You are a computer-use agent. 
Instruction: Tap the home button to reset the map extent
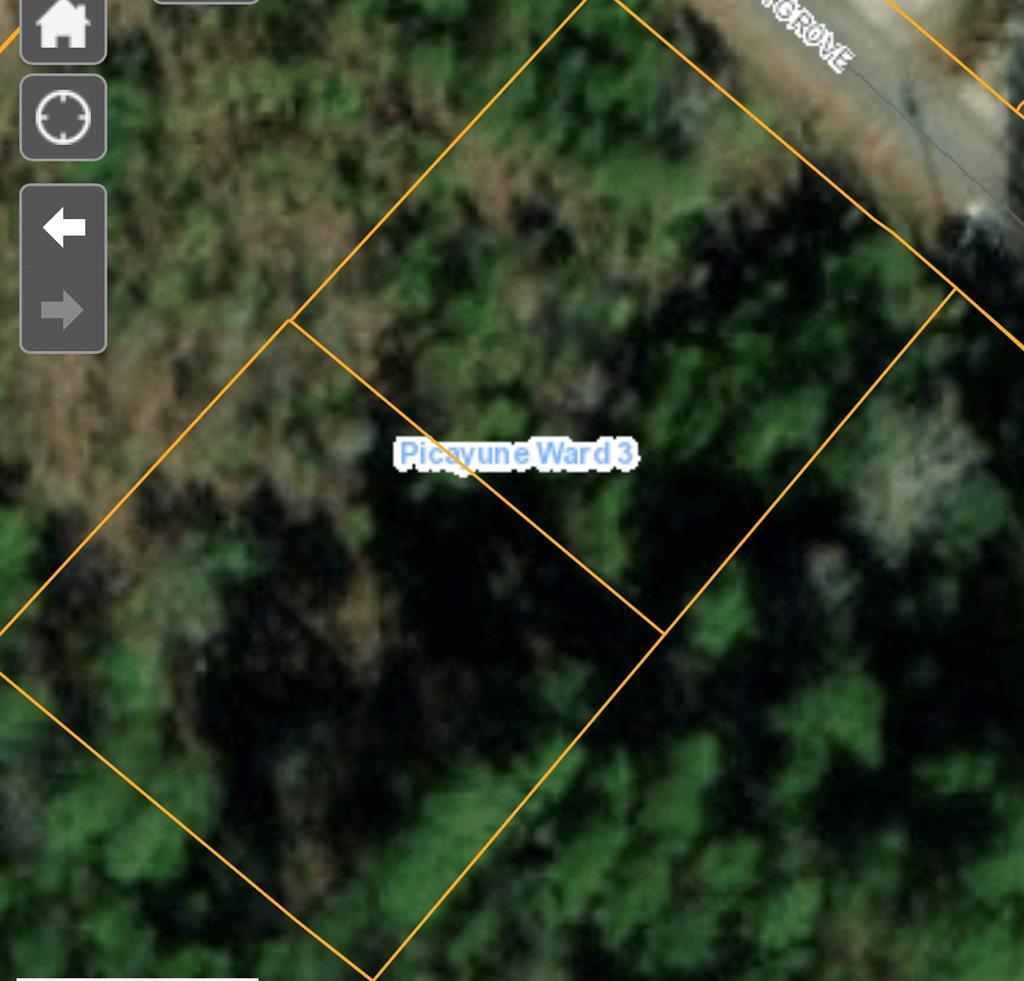coord(63,26)
